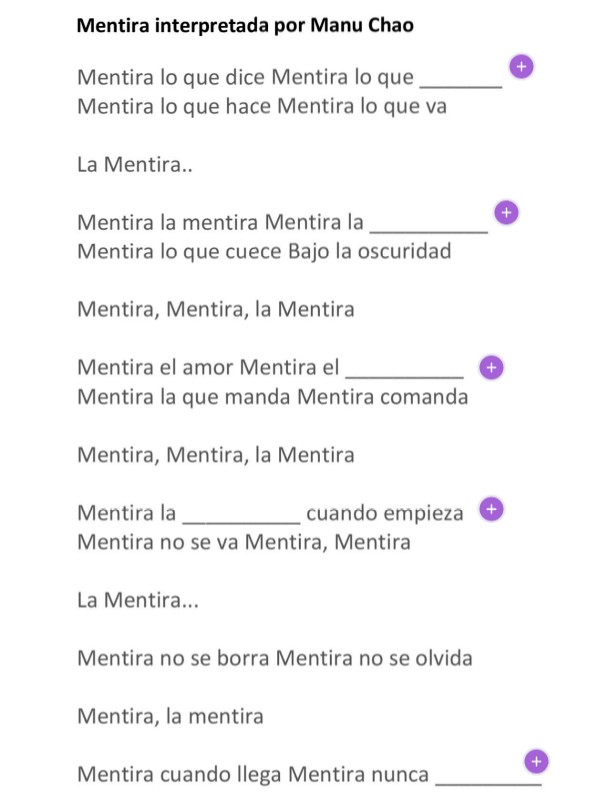The height and width of the screenshot is (798, 600).
Task: Fill the blank after "Mentira el amor"
Action: (490, 367)
